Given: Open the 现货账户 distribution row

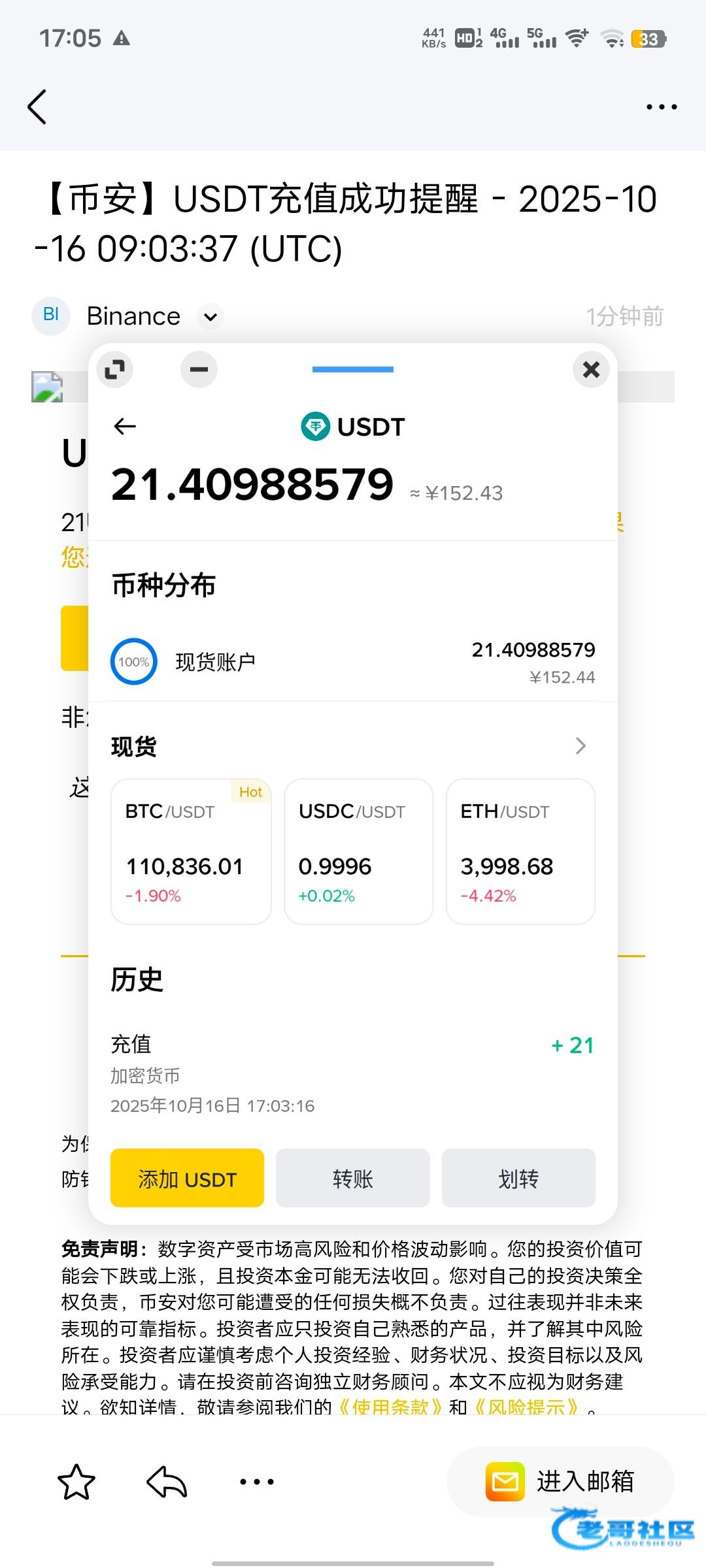Looking at the screenshot, I should (x=353, y=662).
